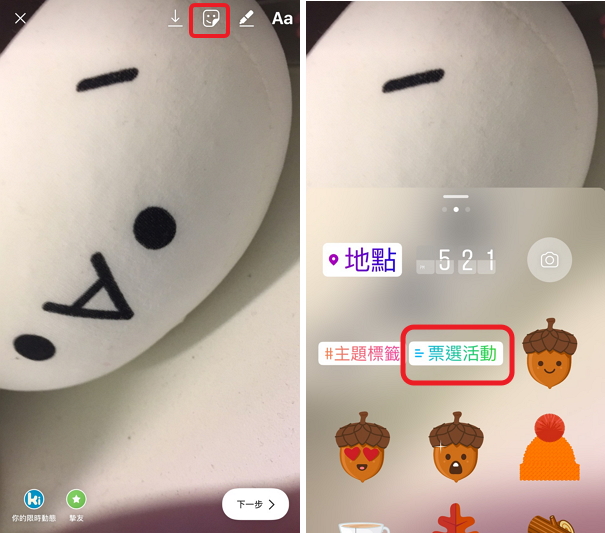Close the story editor with the X
This screenshot has width=605, height=533.
point(20,18)
